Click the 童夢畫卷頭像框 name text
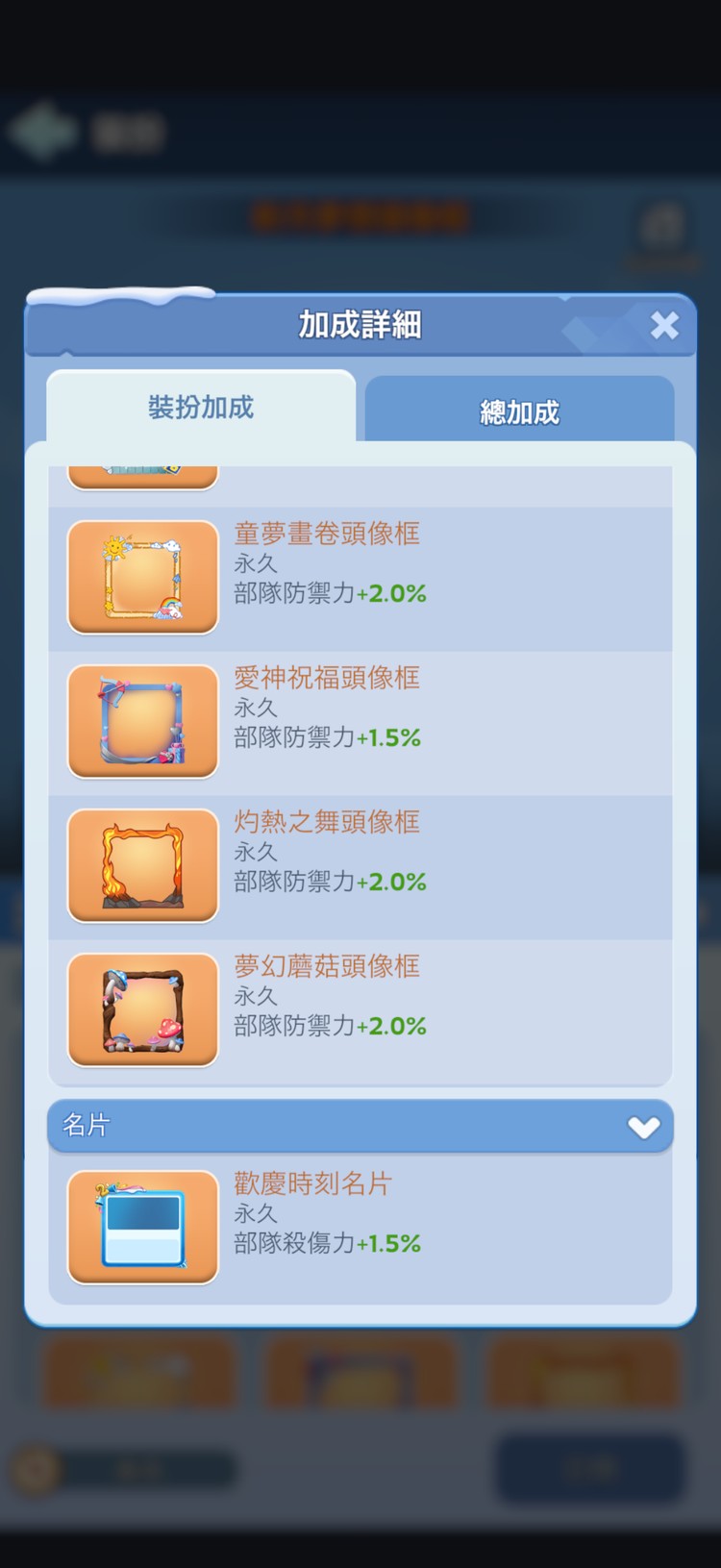This screenshot has width=721, height=1568. [x=327, y=535]
